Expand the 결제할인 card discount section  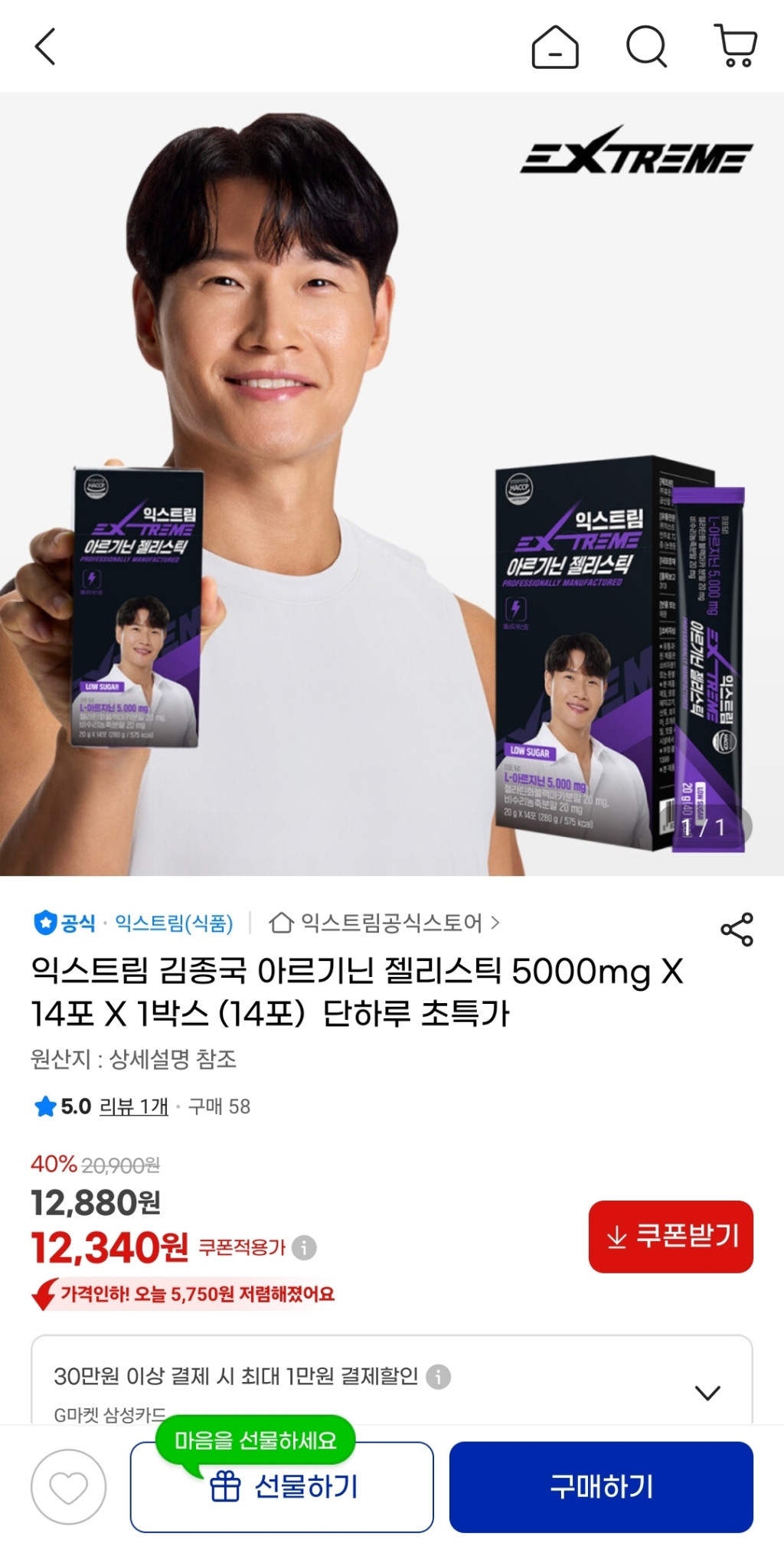(x=707, y=1392)
